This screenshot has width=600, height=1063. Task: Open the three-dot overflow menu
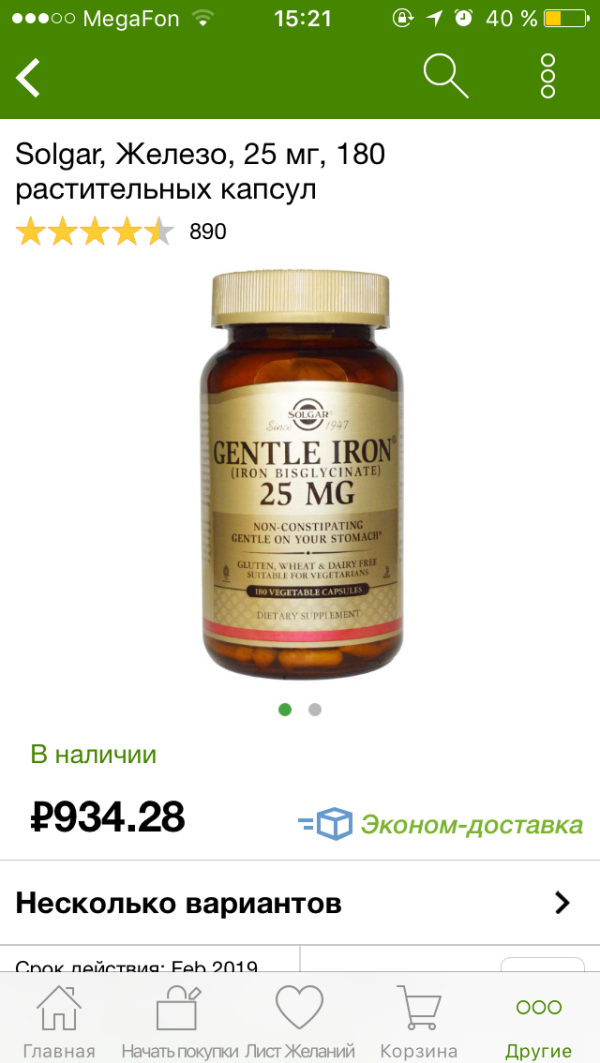[x=548, y=76]
